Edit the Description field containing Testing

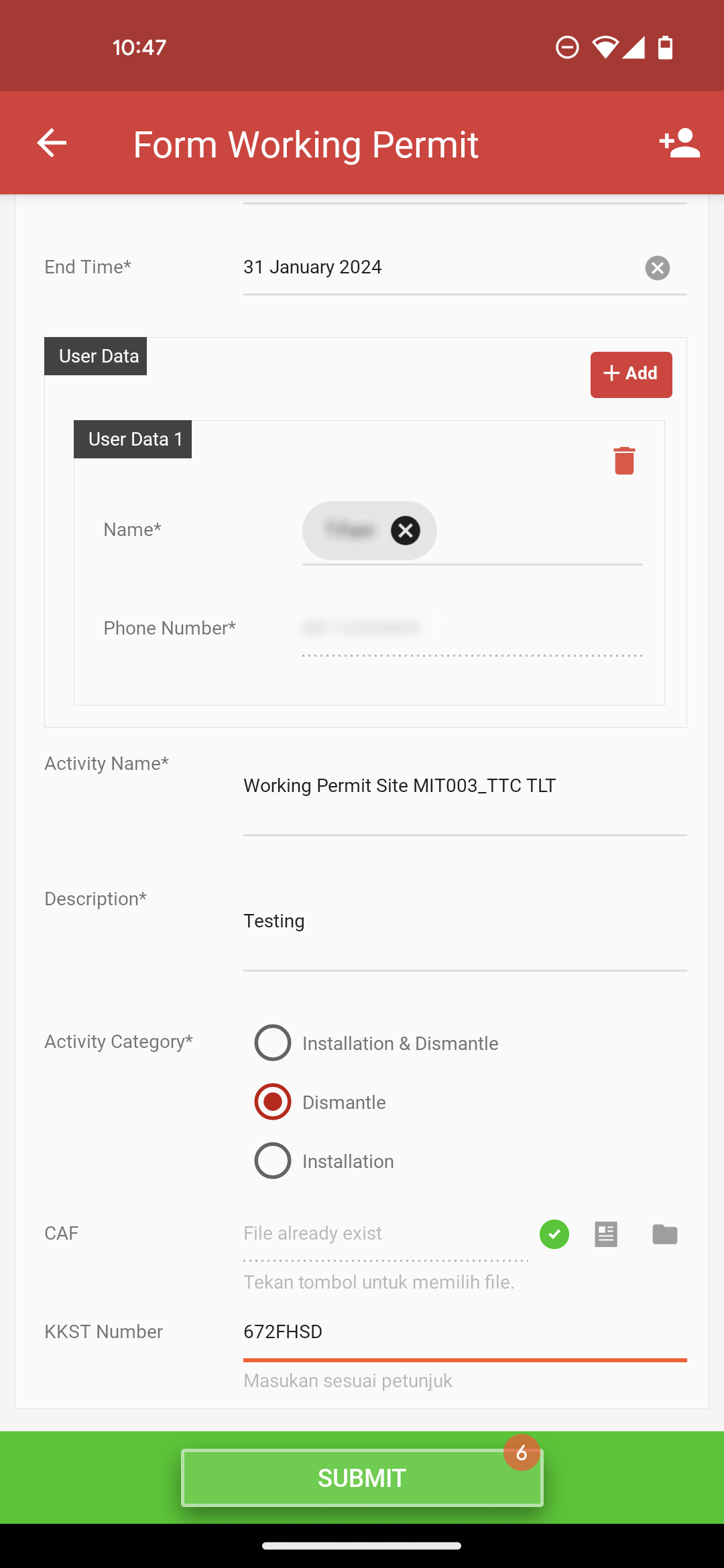tap(465, 921)
